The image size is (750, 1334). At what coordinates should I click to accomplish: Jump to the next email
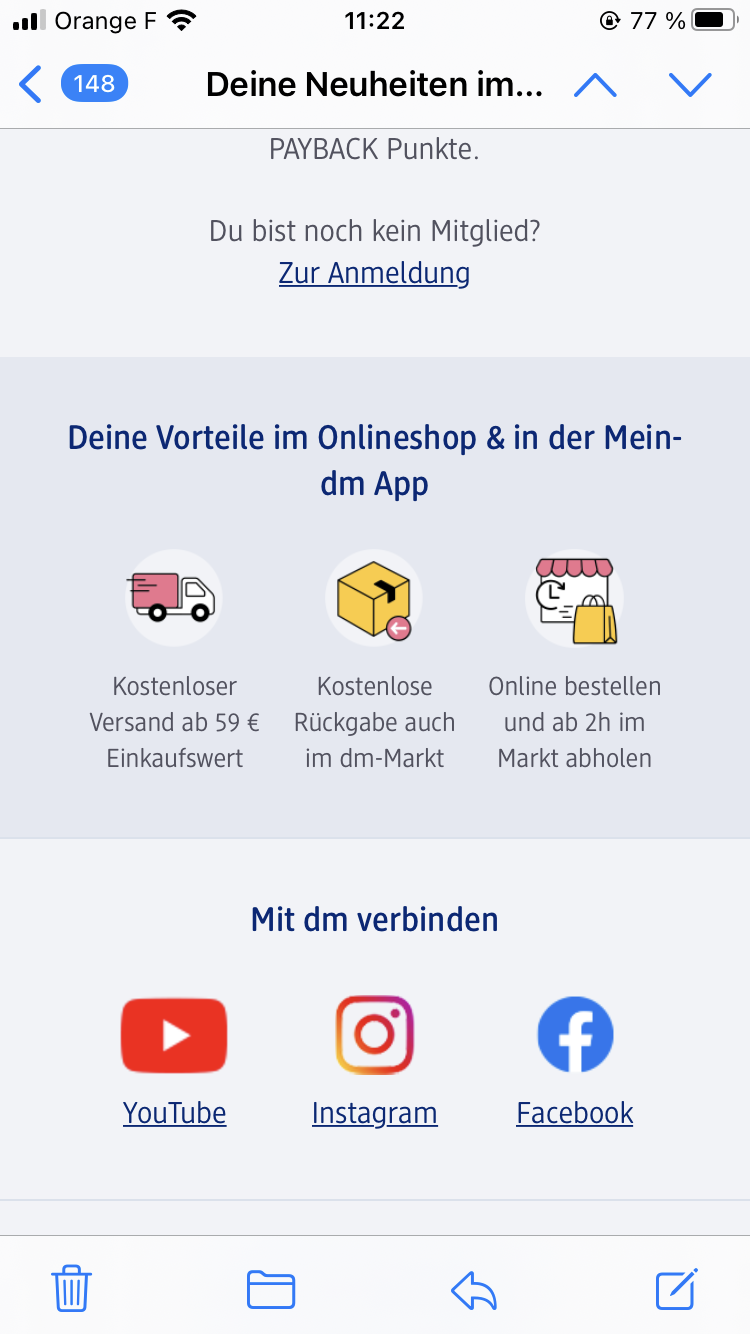tap(690, 86)
